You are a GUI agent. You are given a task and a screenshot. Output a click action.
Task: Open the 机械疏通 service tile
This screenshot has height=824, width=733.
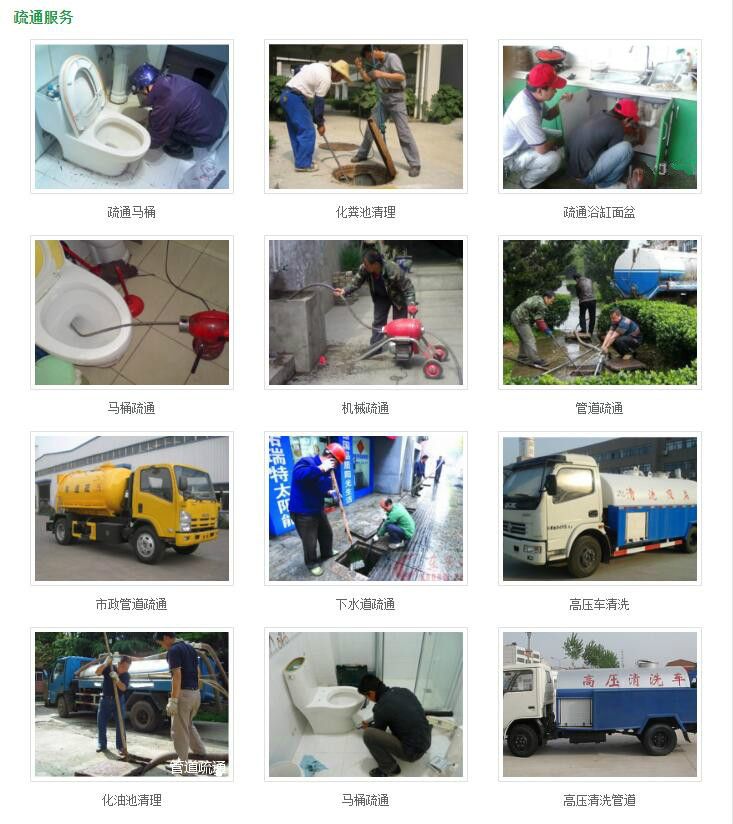(366, 313)
